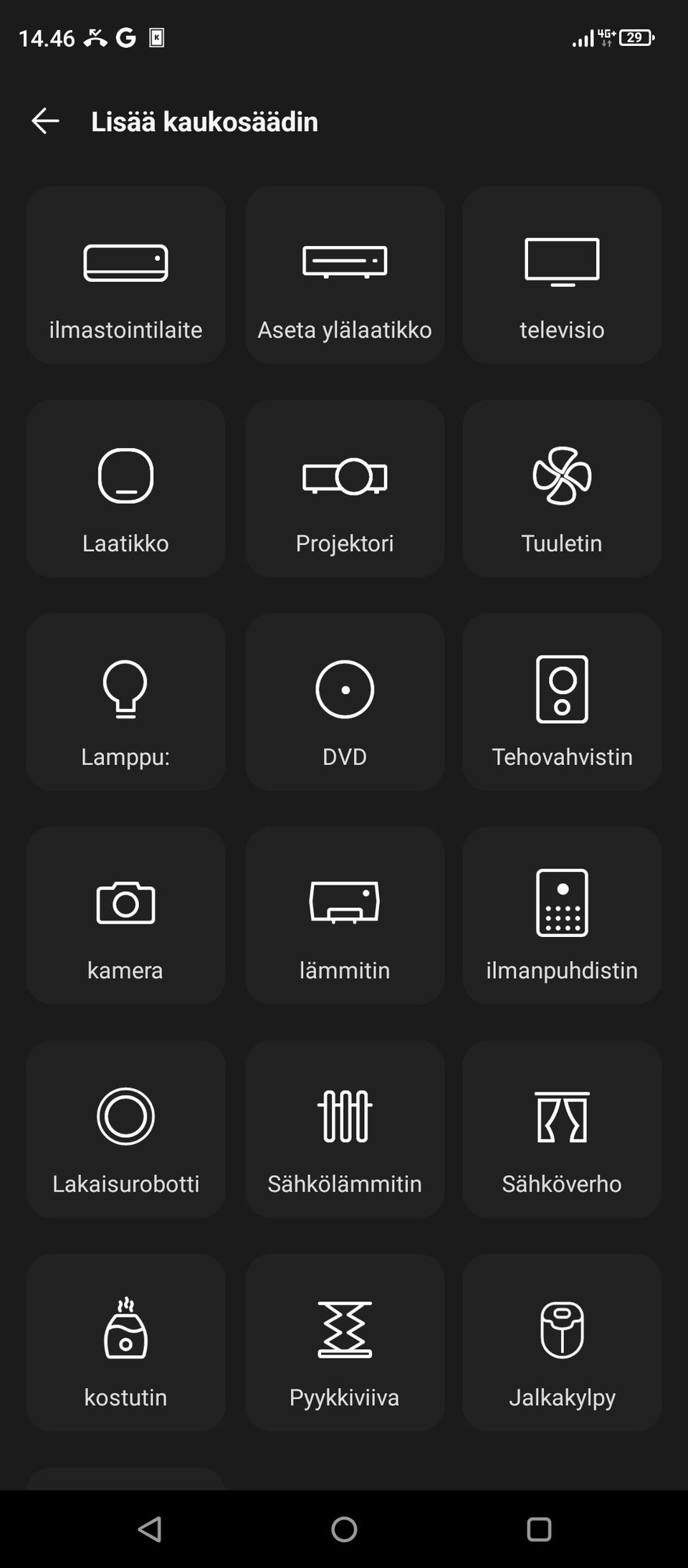Select the Sähköverho curtain tile
Viewport: 688px width, 1568px height.
(x=562, y=1129)
